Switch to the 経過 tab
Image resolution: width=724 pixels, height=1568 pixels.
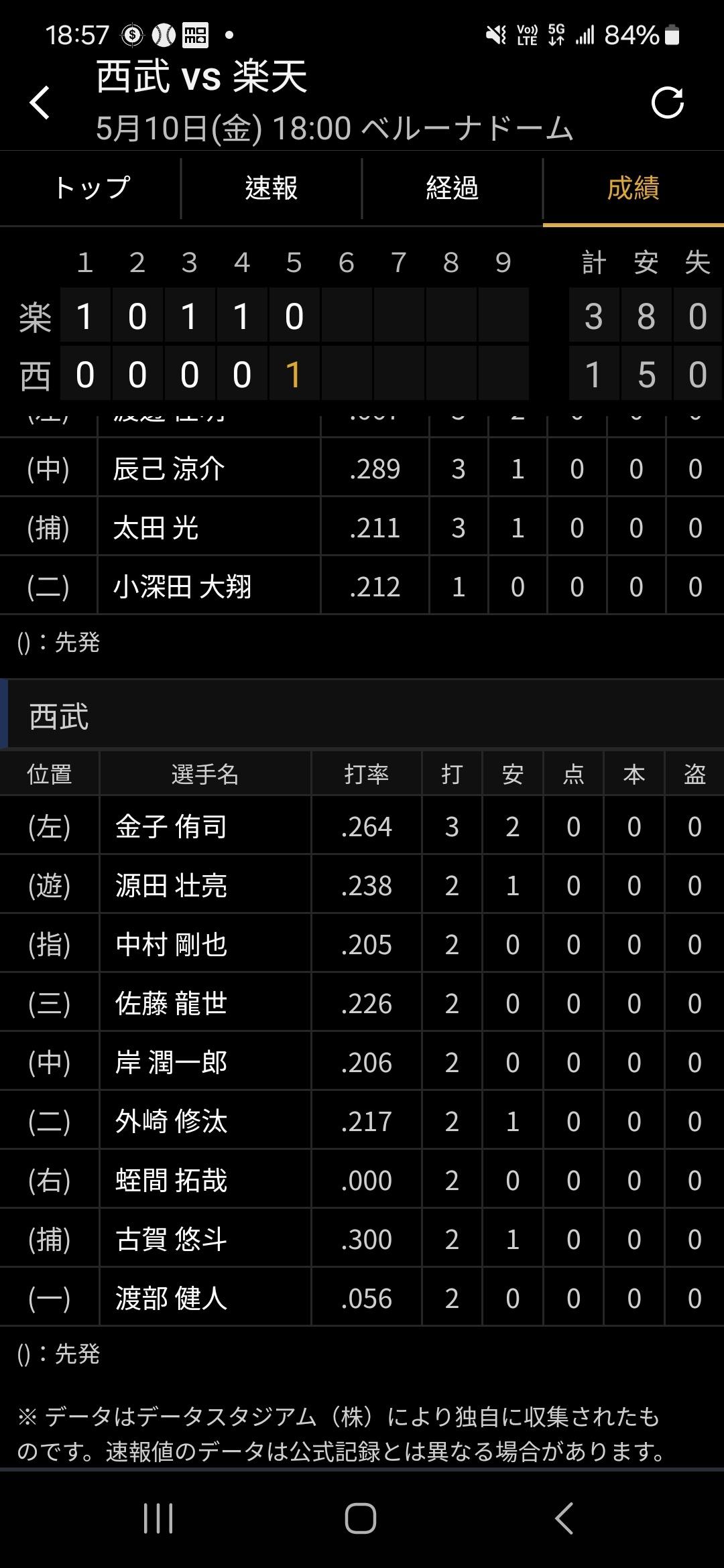pos(452,188)
